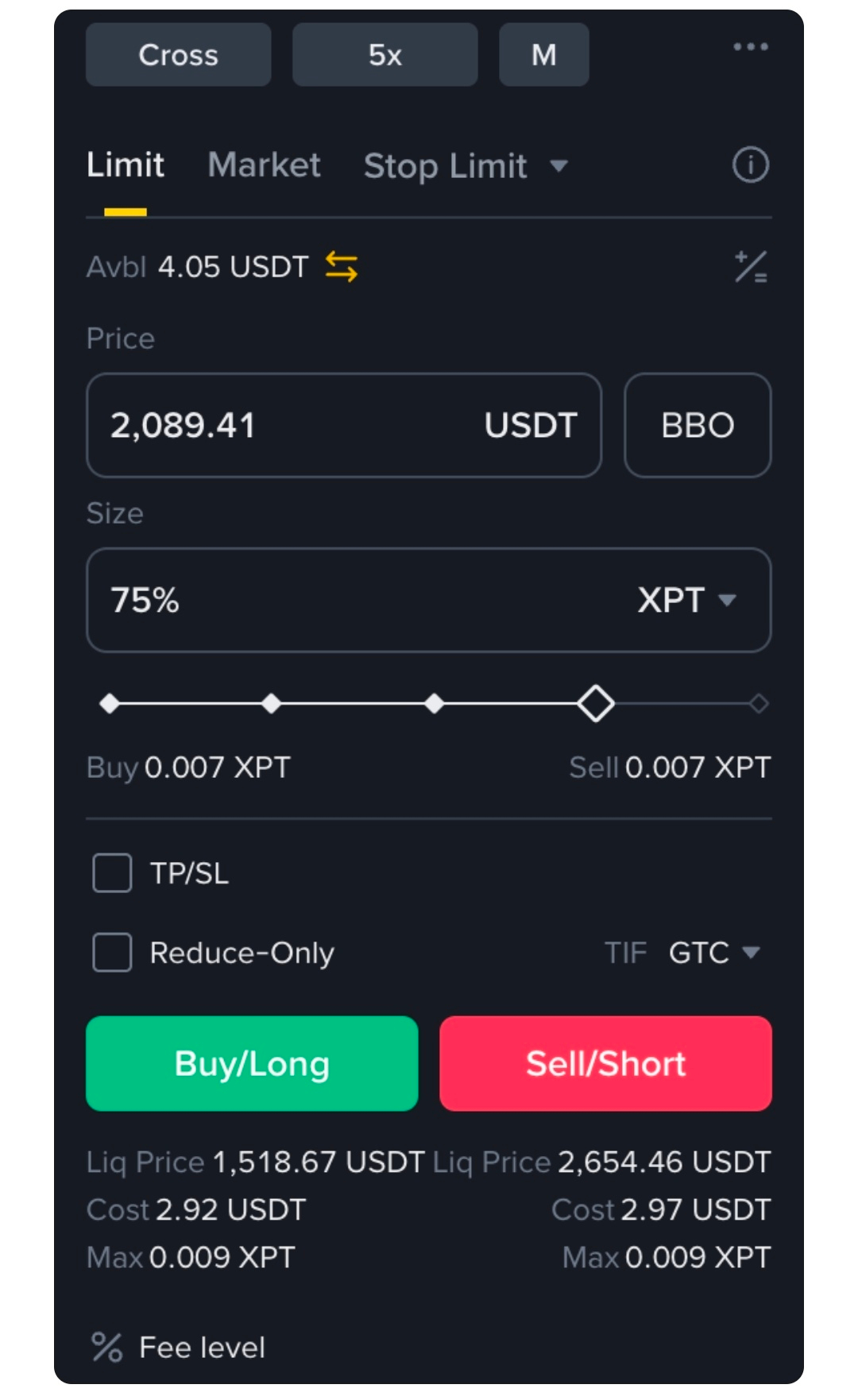This screenshot has width=858, height=1400.
Task: Transfer funds via the yellow arrows icon
Action: point(342,267)
